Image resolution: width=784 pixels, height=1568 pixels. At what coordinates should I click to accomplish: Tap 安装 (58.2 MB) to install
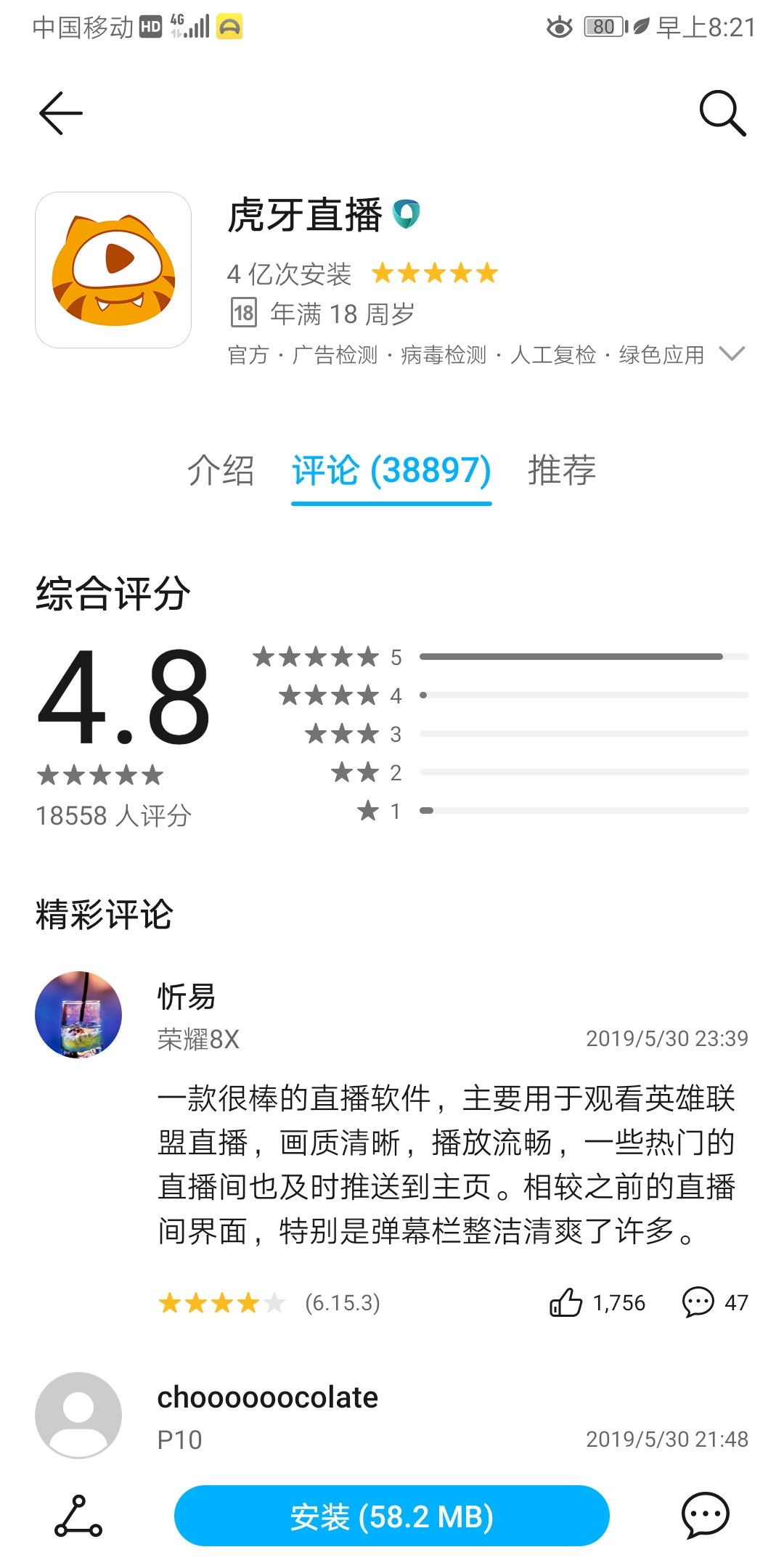(x=391, y=1516)
